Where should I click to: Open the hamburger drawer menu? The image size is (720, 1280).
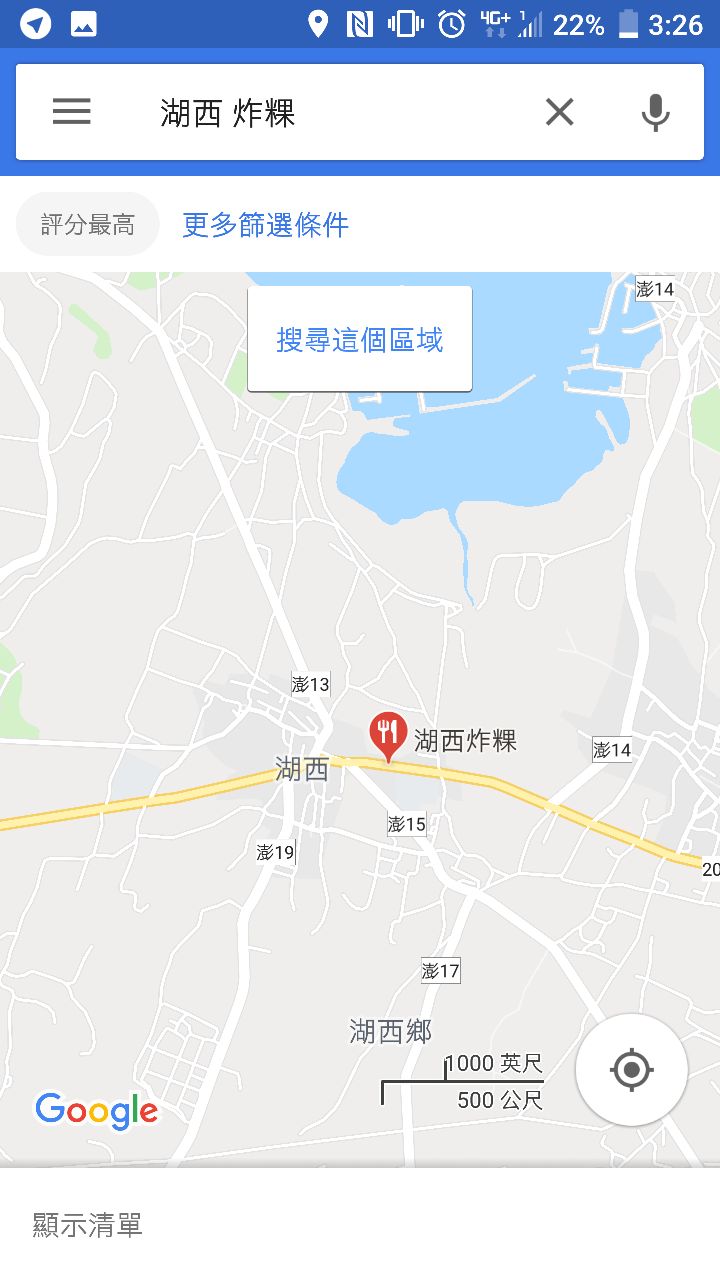pos(71,112)
